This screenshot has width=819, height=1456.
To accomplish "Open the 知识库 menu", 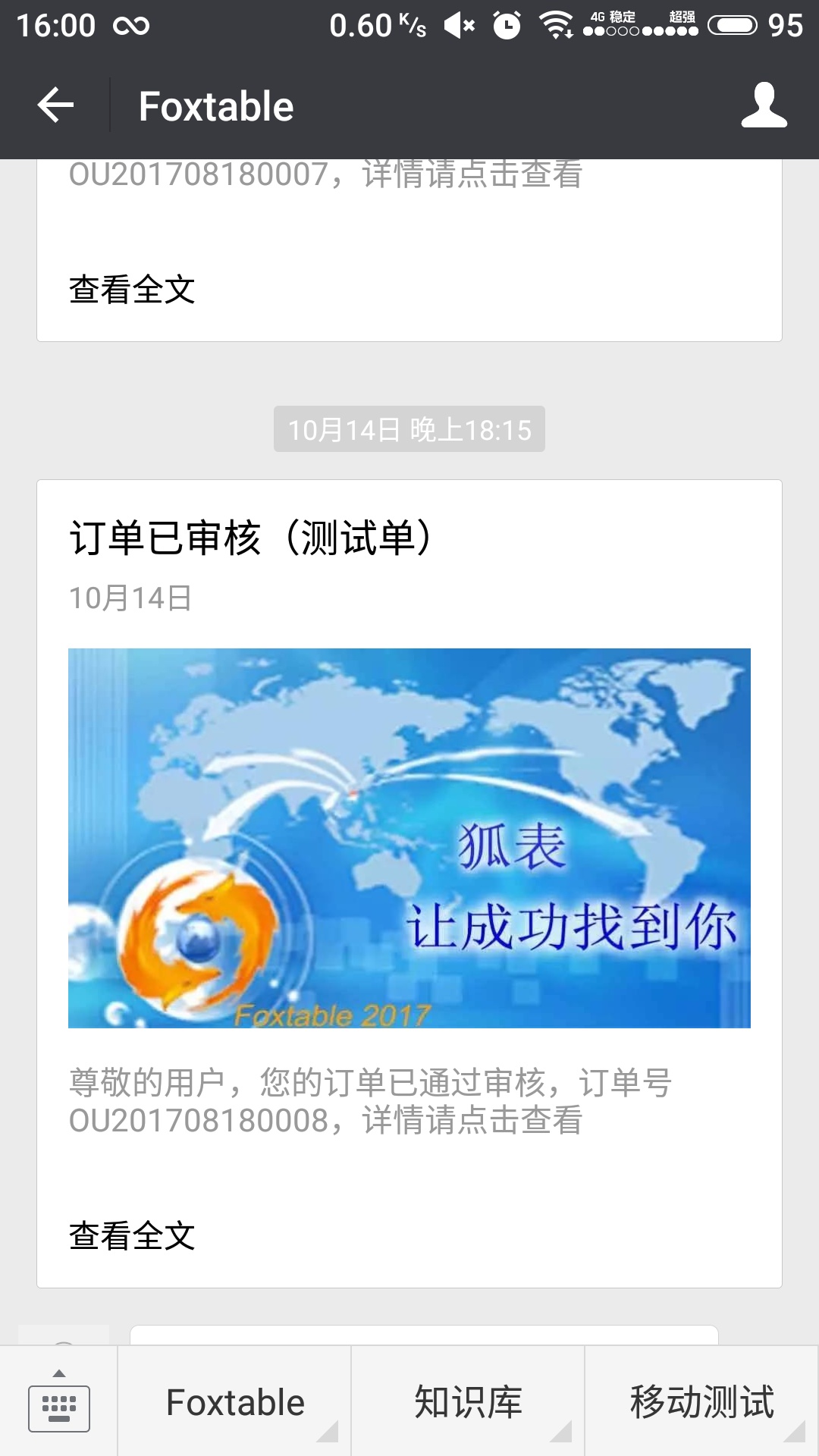I will click(468, 1401).
